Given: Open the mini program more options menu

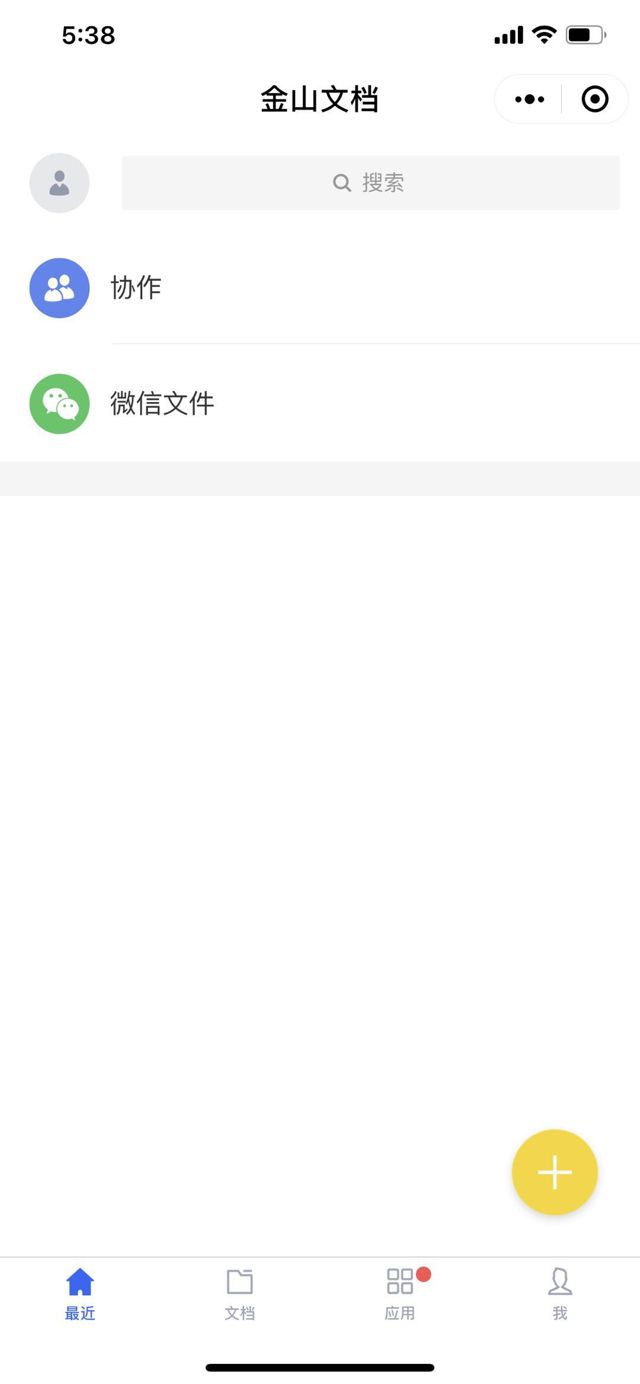Looking at the screenshot, I should 529,99.
